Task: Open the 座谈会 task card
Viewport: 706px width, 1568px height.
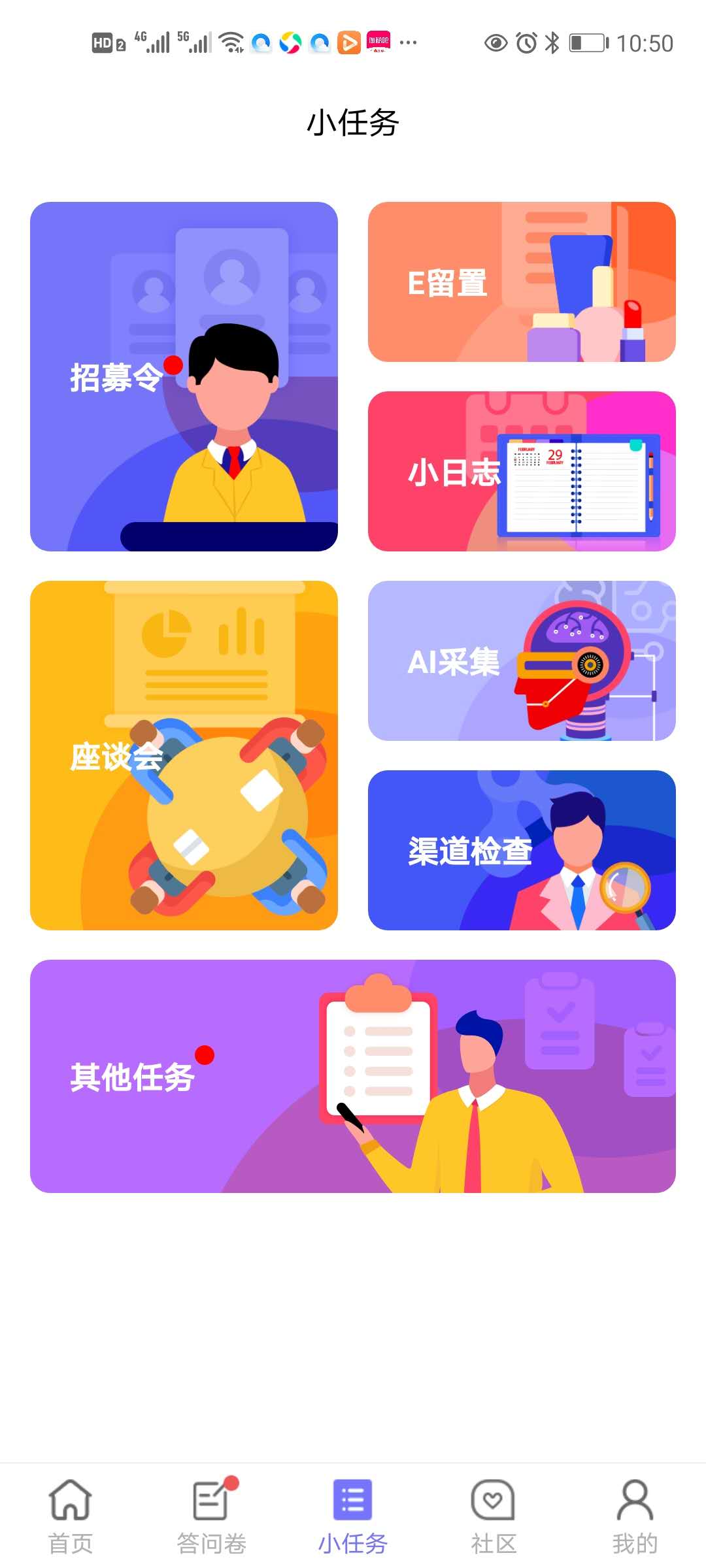Action: pyautogui.click(x=184, y=755)
